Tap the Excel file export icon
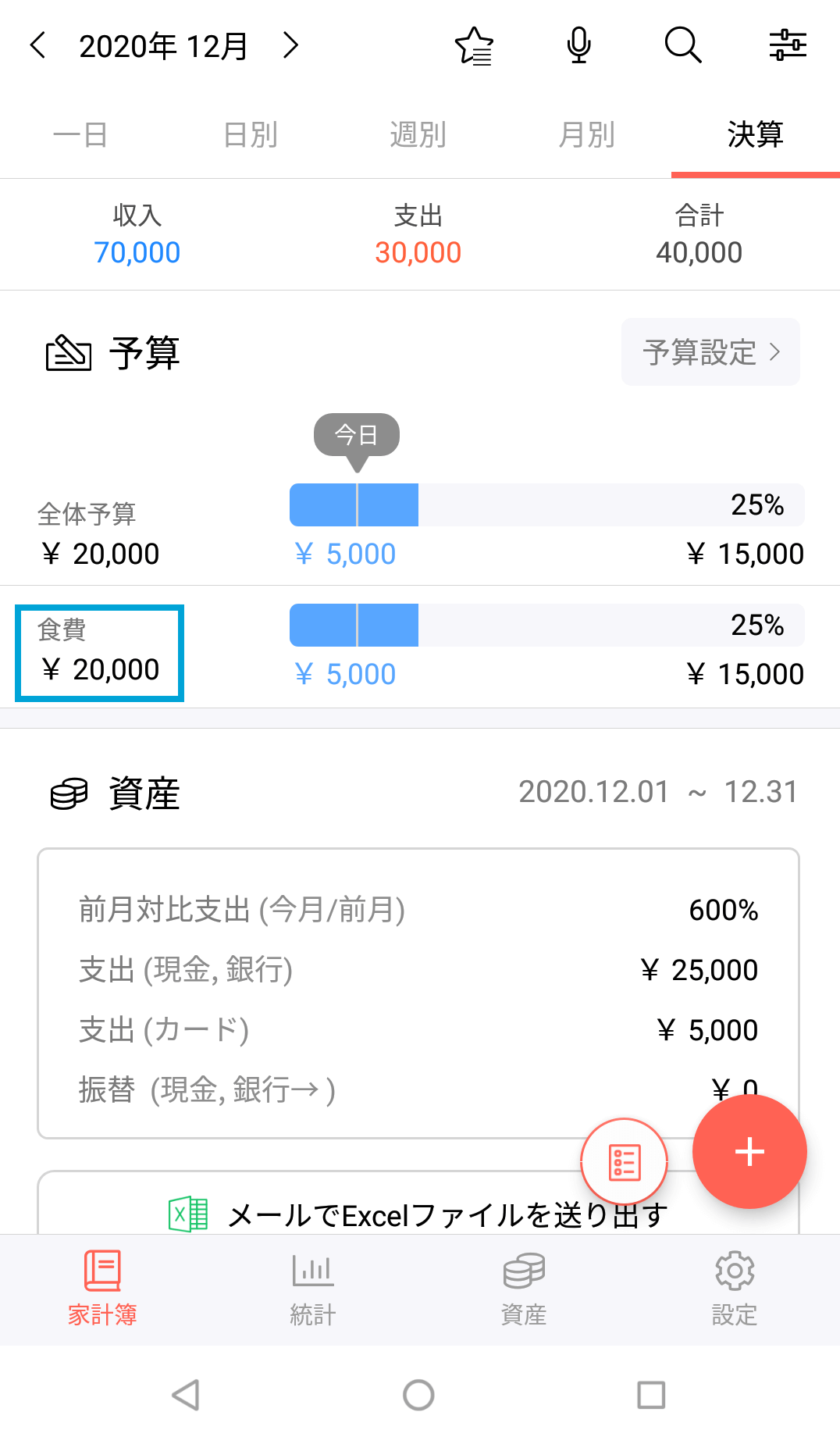 click(187, 1214)
